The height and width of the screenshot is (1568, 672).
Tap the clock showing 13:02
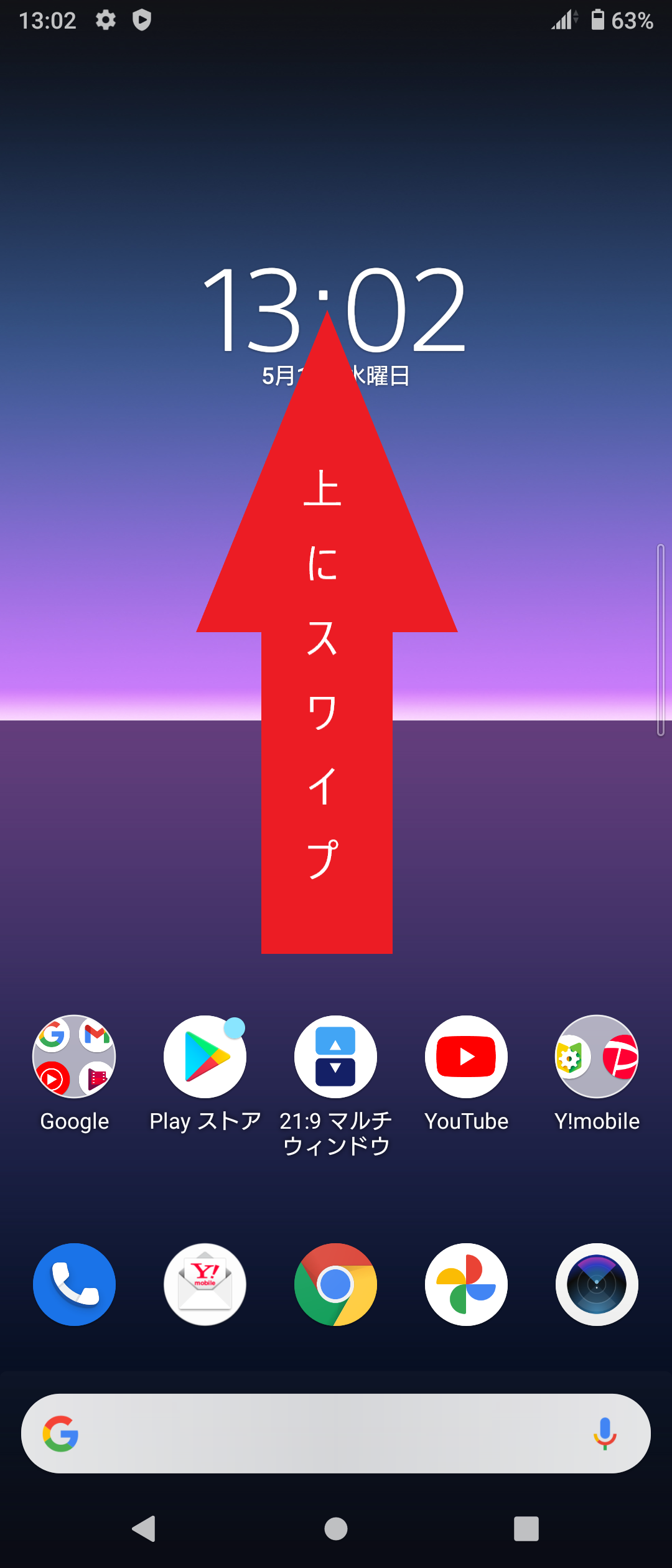(x=335, y=305)
